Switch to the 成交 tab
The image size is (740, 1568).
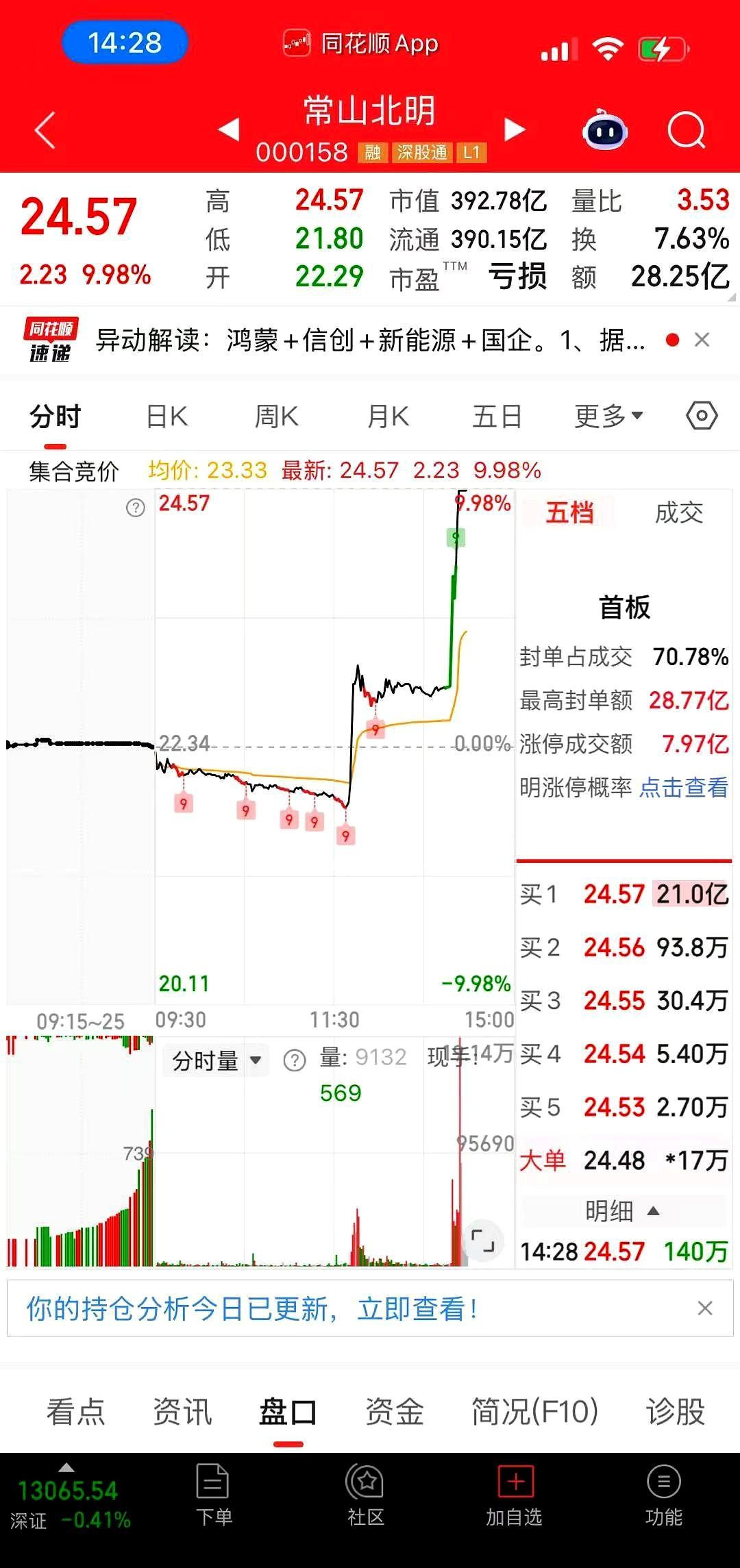tap(678, 513)
